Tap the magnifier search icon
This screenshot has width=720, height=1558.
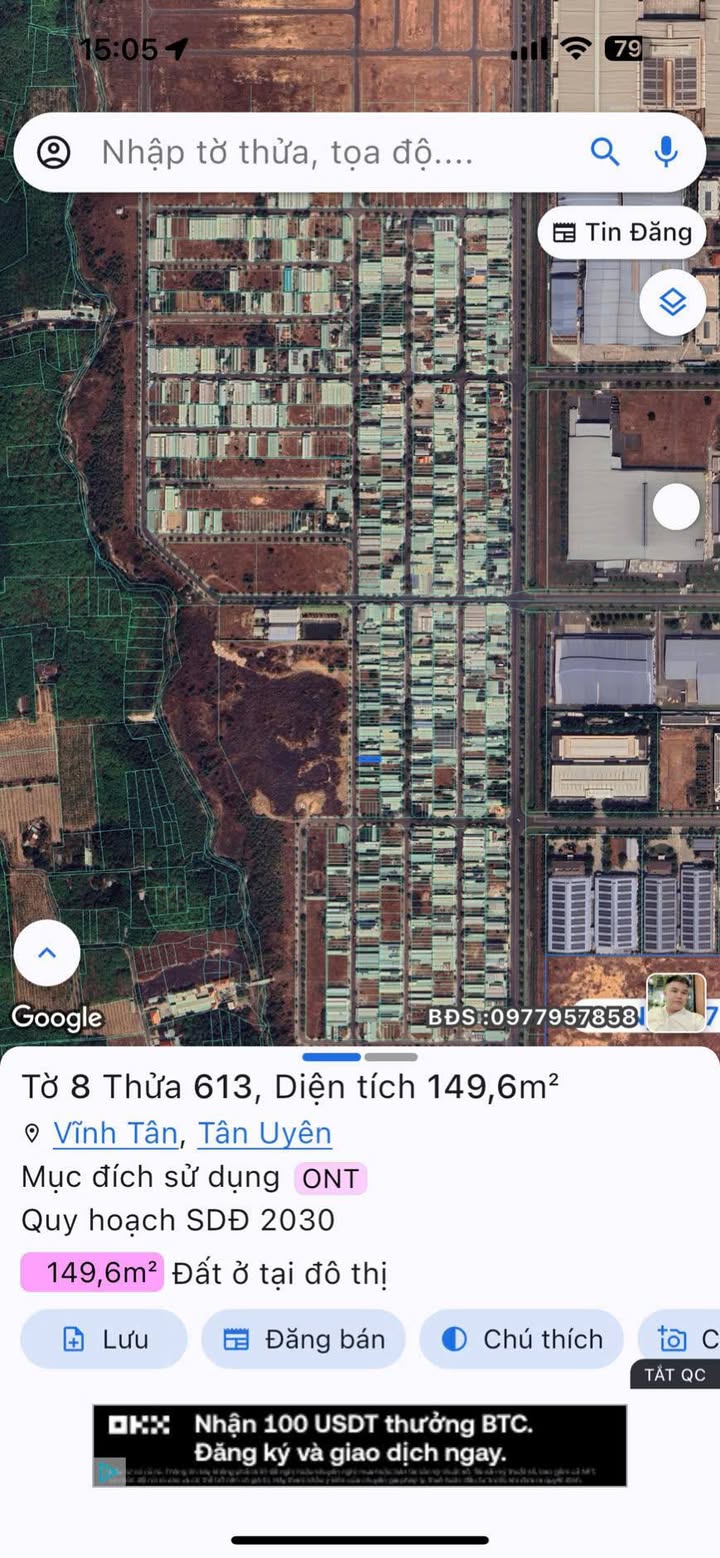pos(604,152)
